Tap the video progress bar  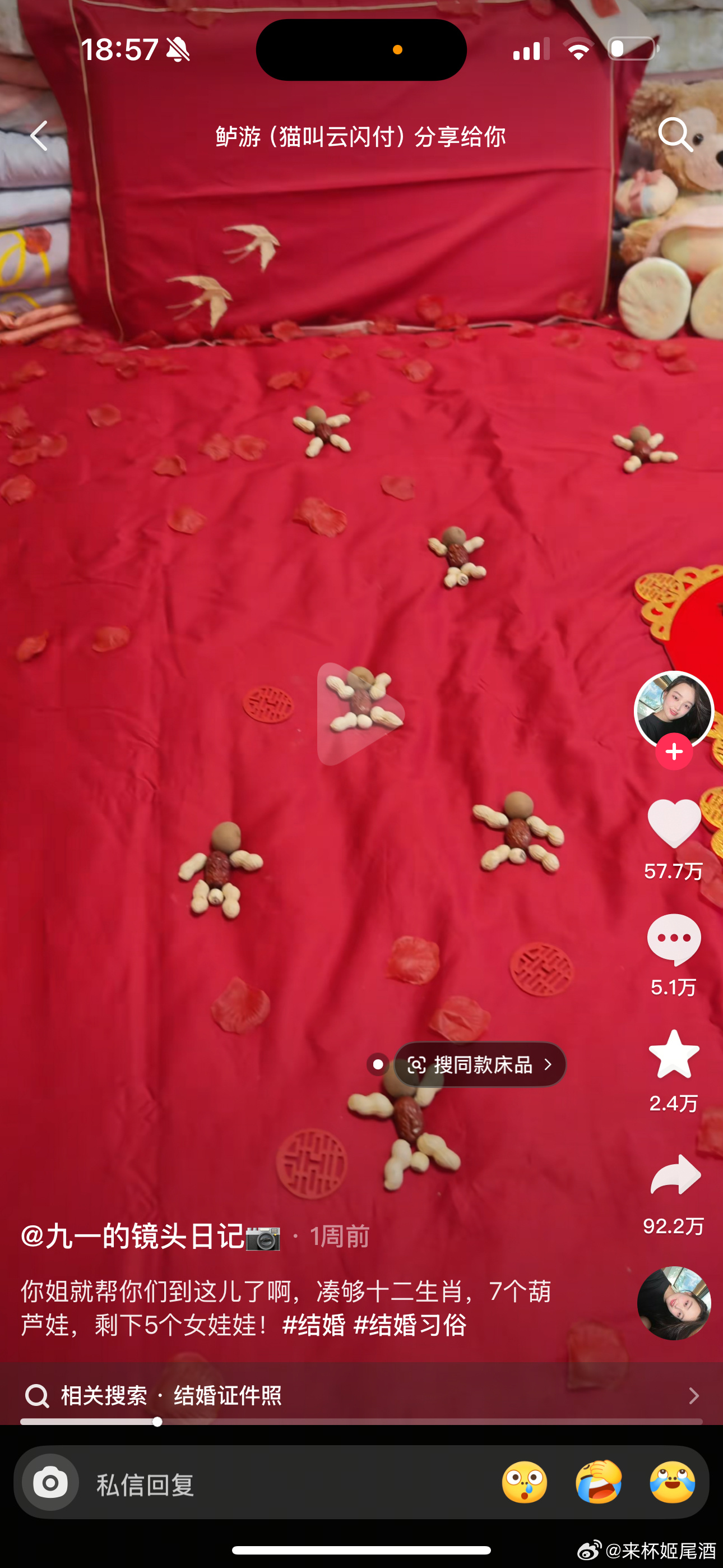(x=361, y=1422)
